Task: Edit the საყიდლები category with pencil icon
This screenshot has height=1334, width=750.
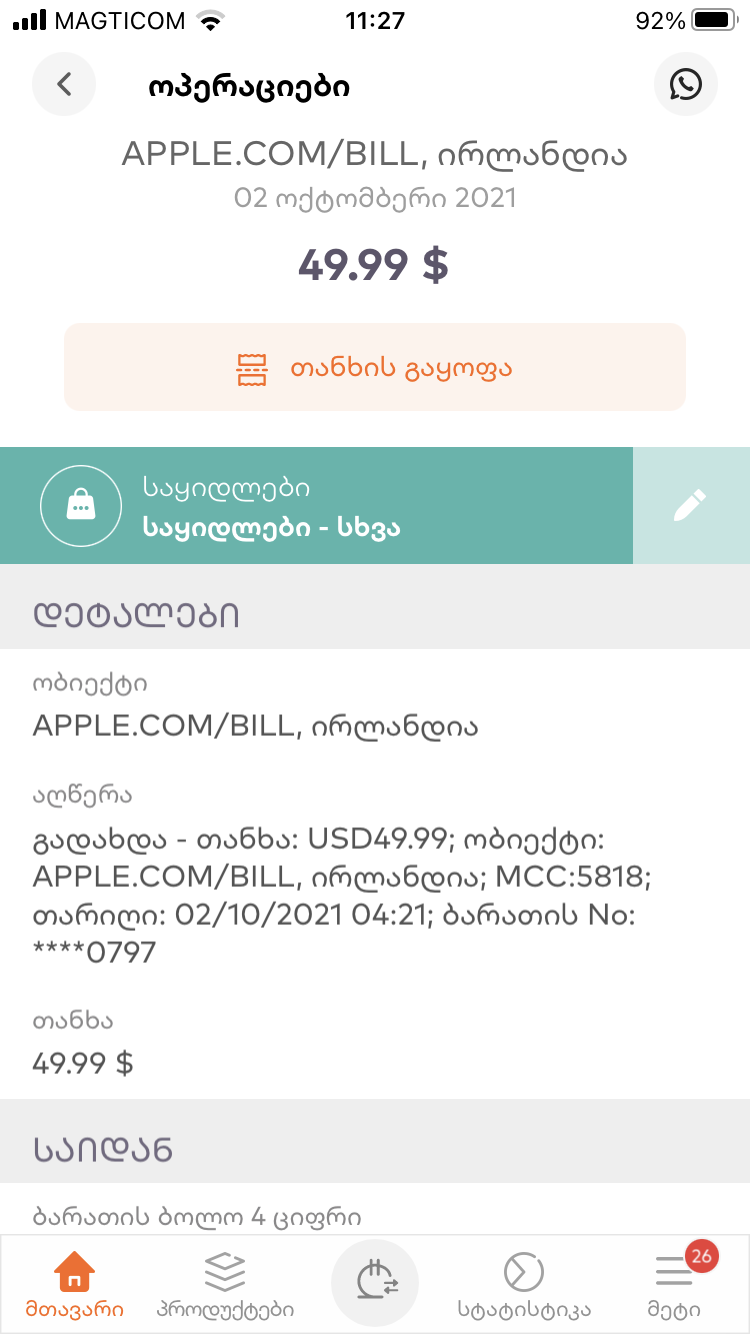Action: pyautogui.click(x=691, y=505)
